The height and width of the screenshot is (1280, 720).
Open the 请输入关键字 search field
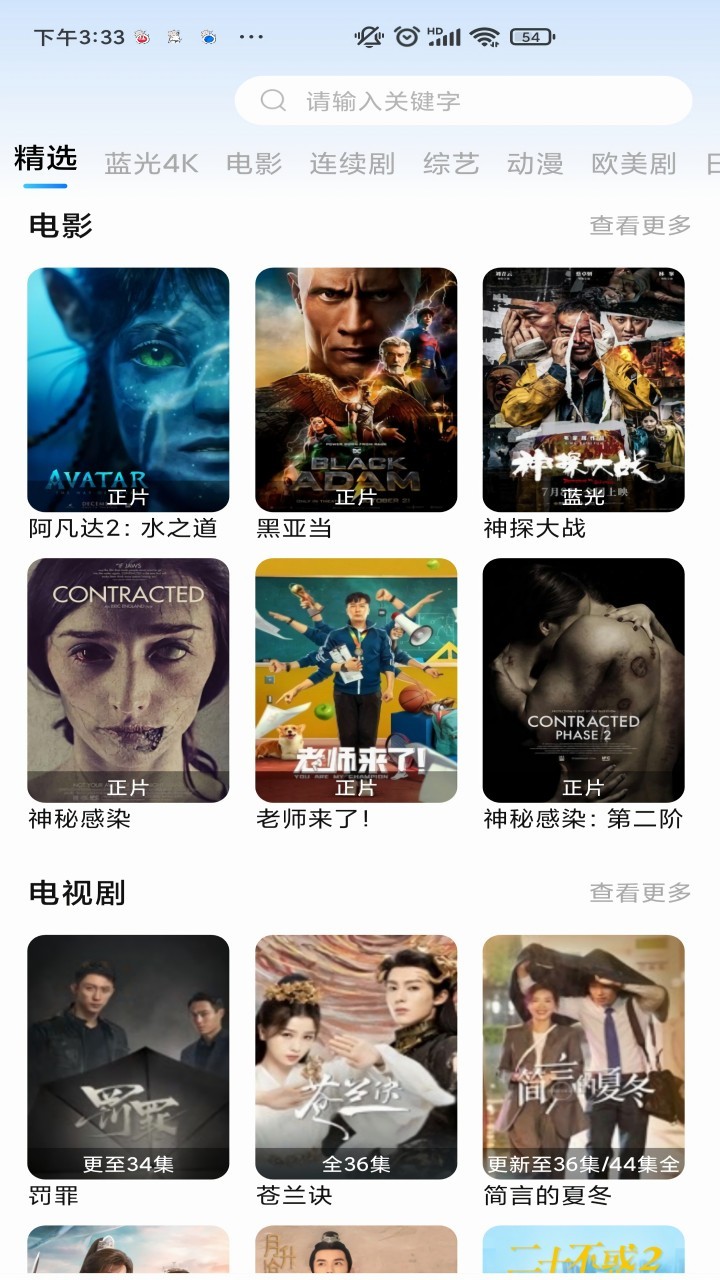tap(430, 100)
